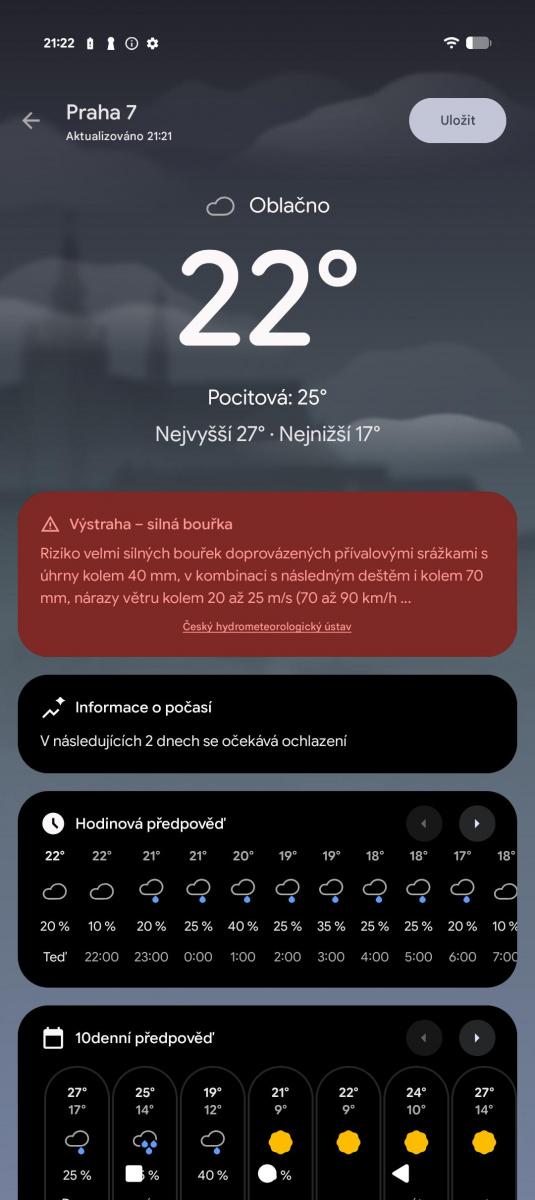The image size is (535, 1200).
Task: Select the day with 24° high, 10° low
Action: (416, 1134)
